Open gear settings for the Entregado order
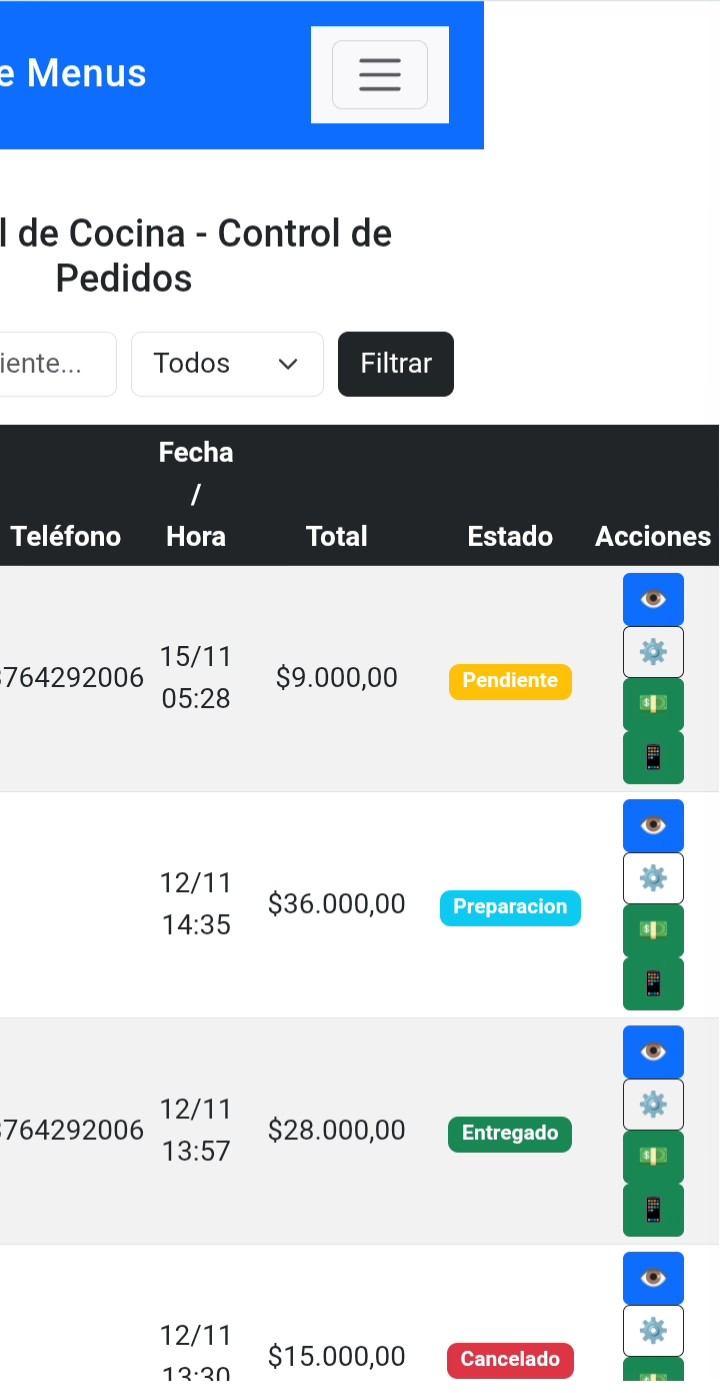Screen dimensions: 720x1393 (653, 1104)
